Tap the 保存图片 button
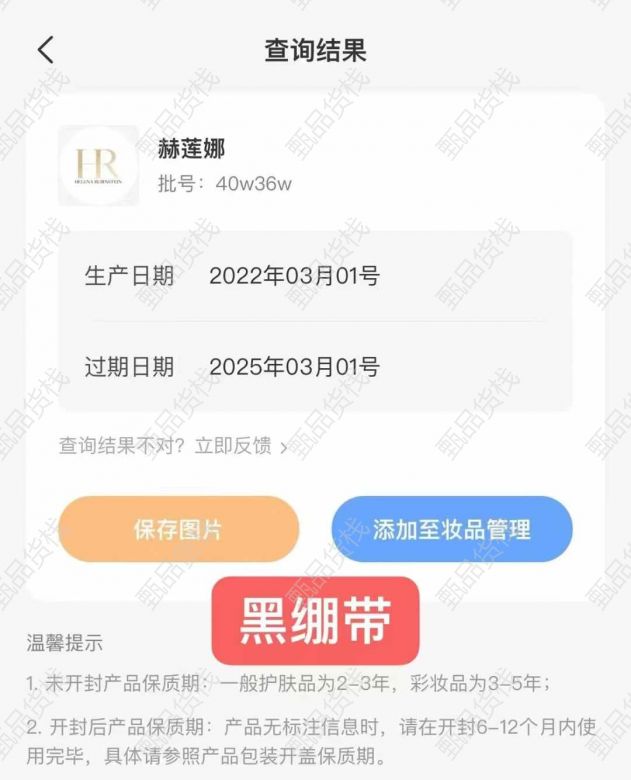 (x=178, y=529)
